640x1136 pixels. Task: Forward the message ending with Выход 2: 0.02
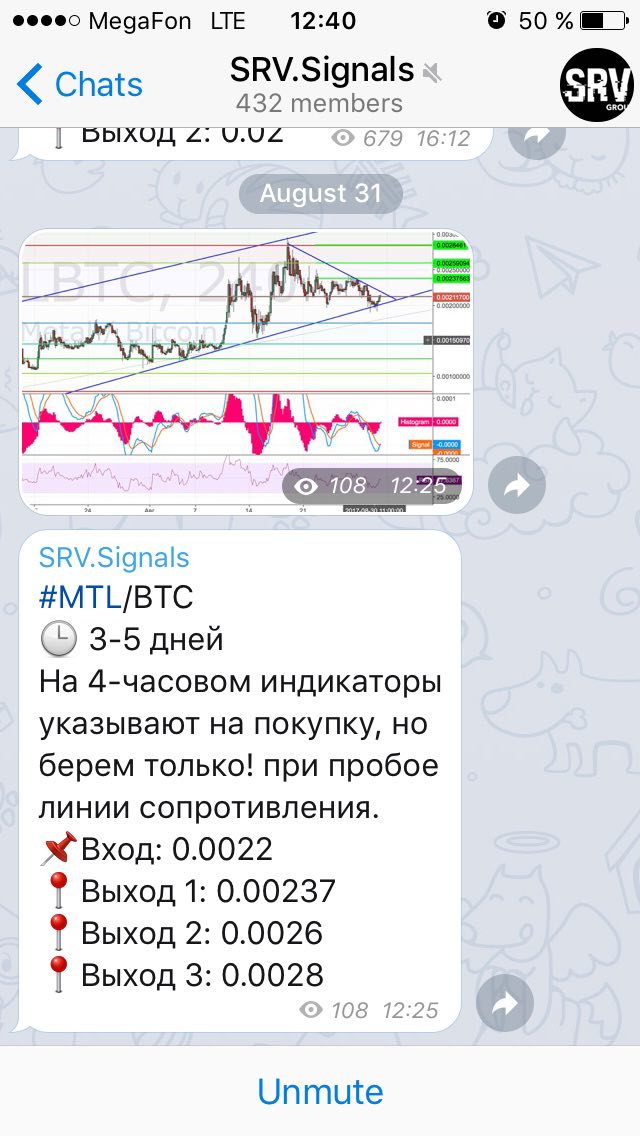[537, 138]
